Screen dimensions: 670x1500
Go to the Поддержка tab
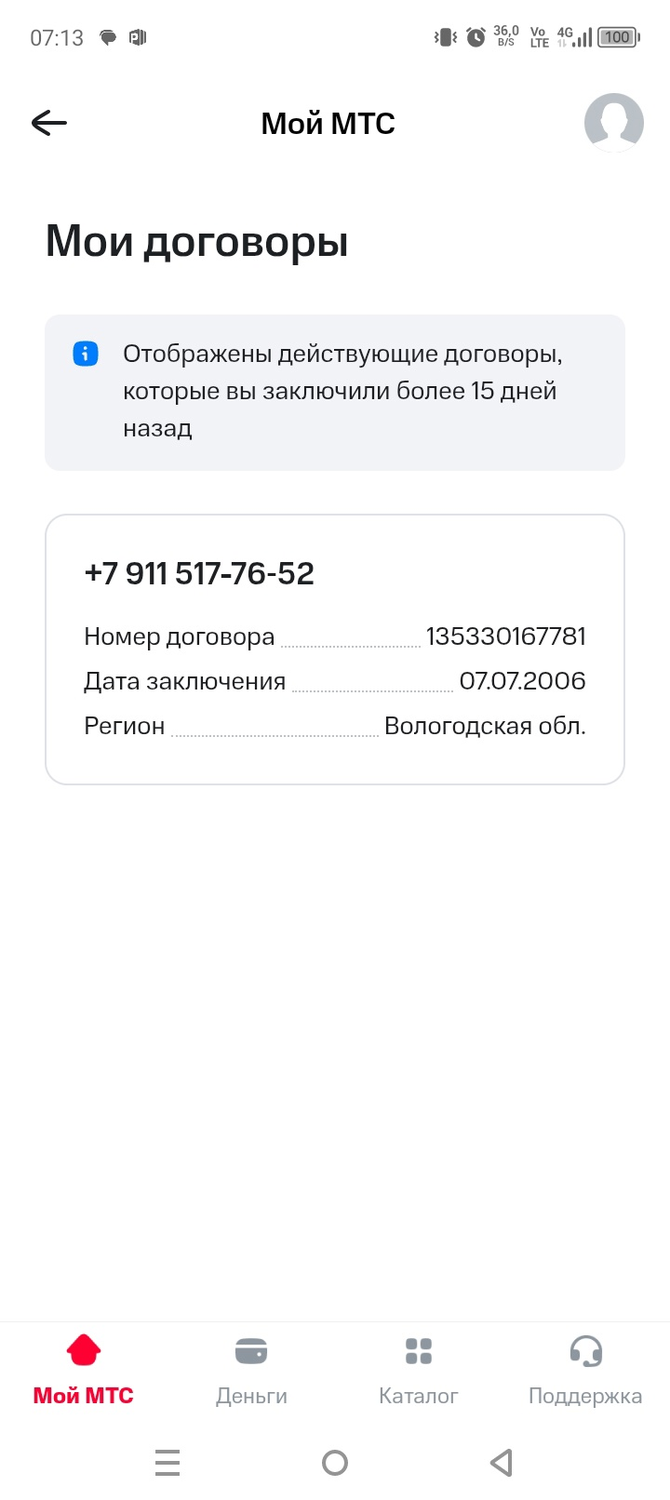click(x=585, y=1370)
